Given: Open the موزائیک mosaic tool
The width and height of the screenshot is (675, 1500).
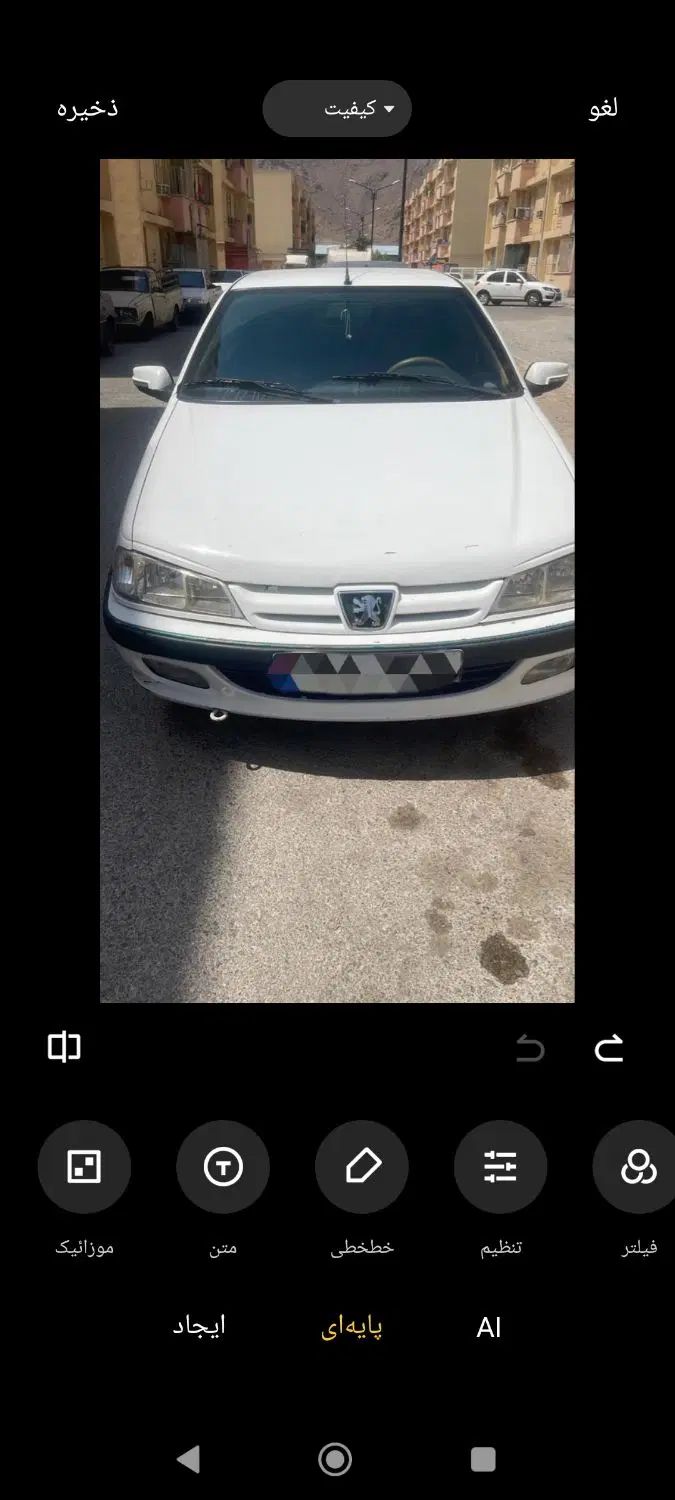Looking at the screenshot, I should point(84,1167).
